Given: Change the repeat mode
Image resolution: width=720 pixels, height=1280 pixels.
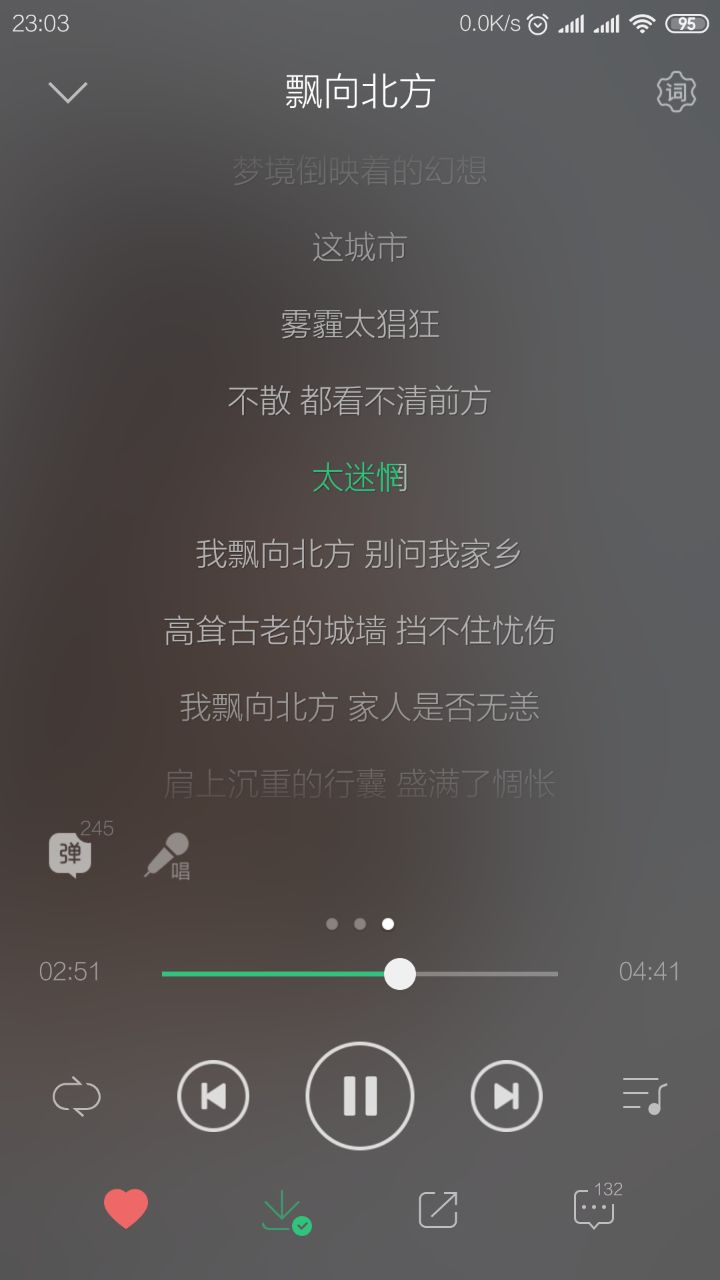Looking at the screenshot, I should (77, 1097).
